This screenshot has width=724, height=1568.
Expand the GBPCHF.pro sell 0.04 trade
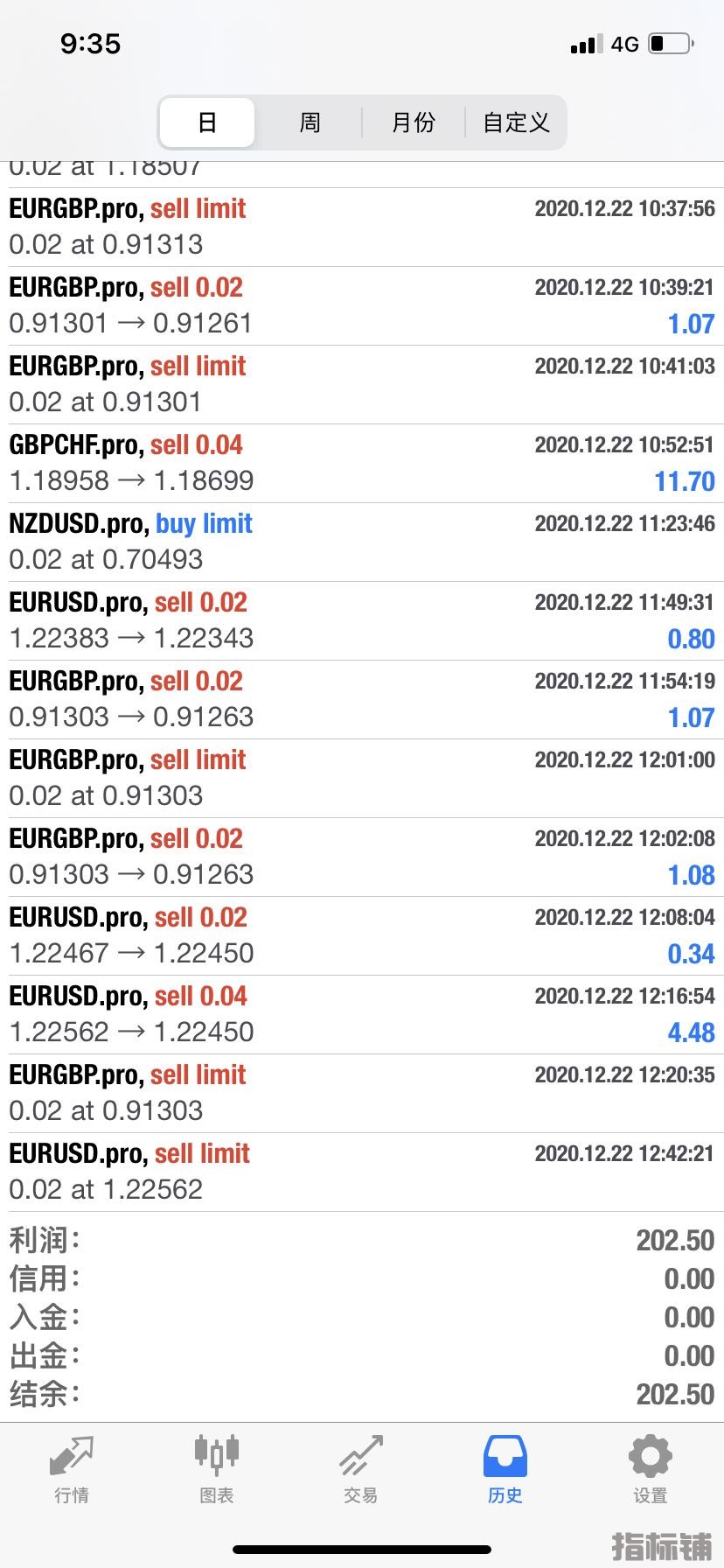pos(362,463)
